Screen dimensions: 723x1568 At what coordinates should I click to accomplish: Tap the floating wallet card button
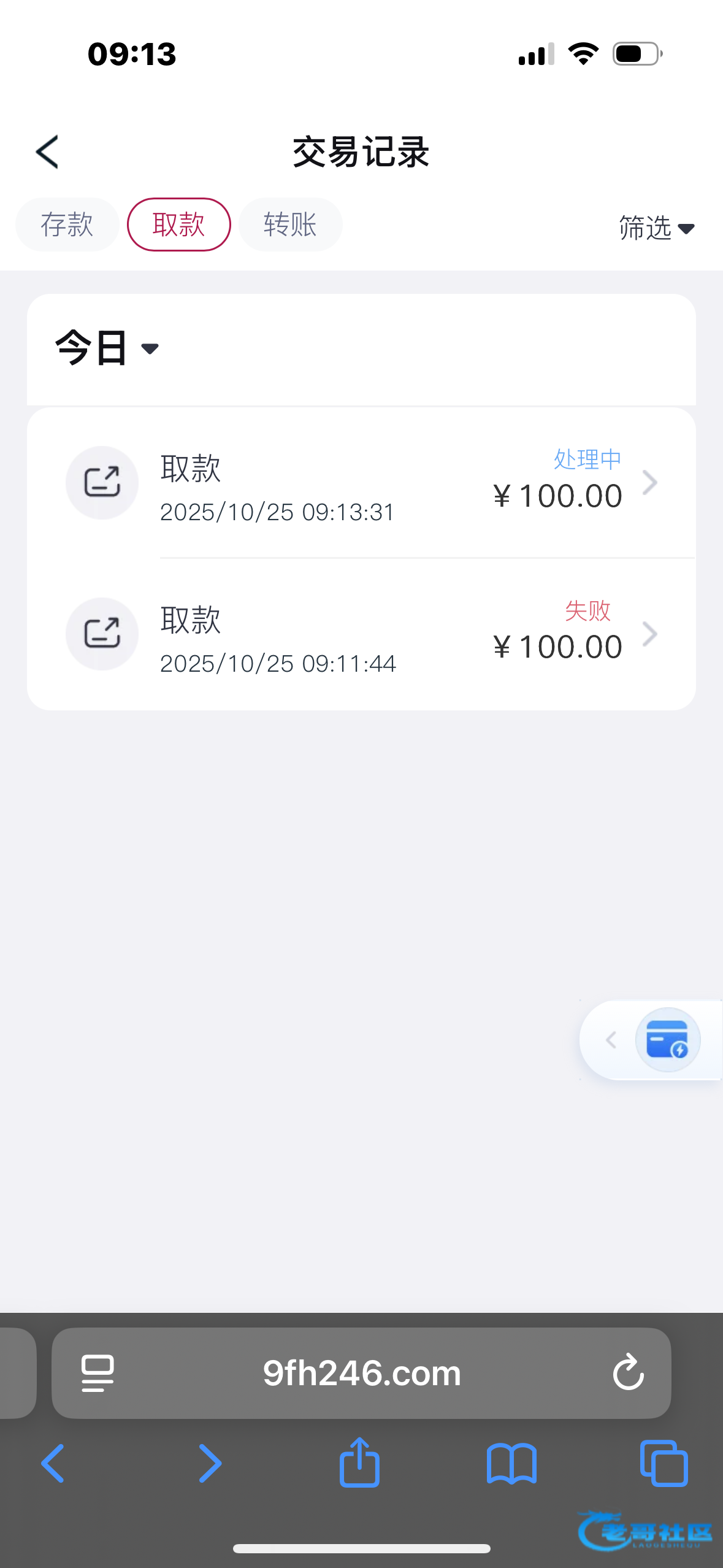coord(667,1040)
